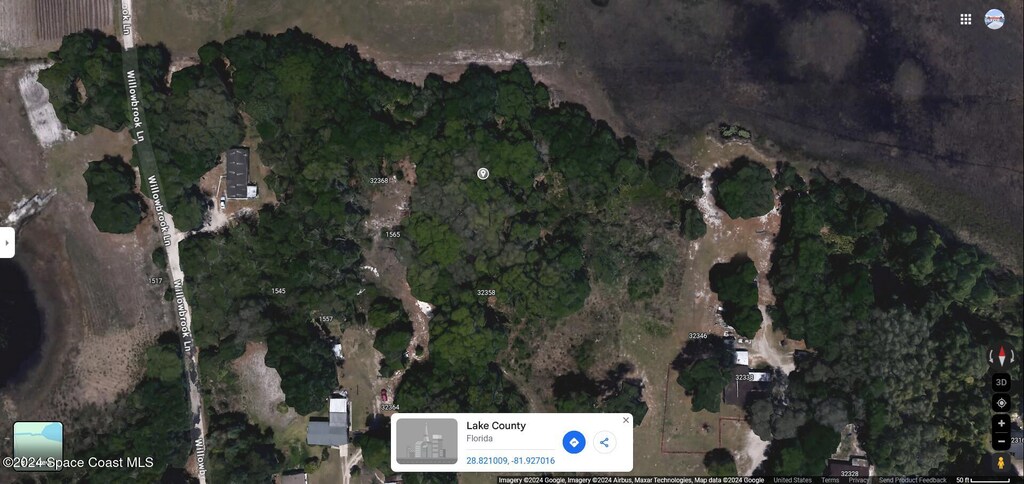This screenshot has height=484, width=1024.
Task: Open the Google apps grid
Action: [x=965, y=19]
